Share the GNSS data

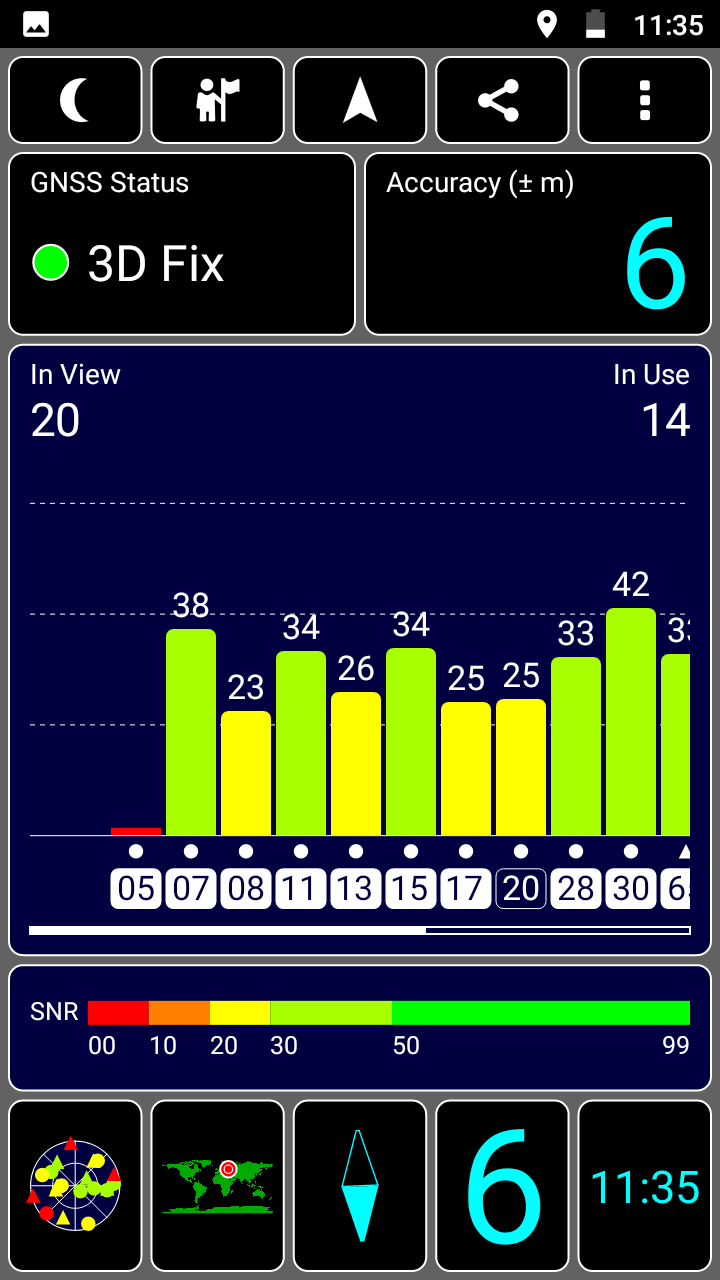pos(502,100)
